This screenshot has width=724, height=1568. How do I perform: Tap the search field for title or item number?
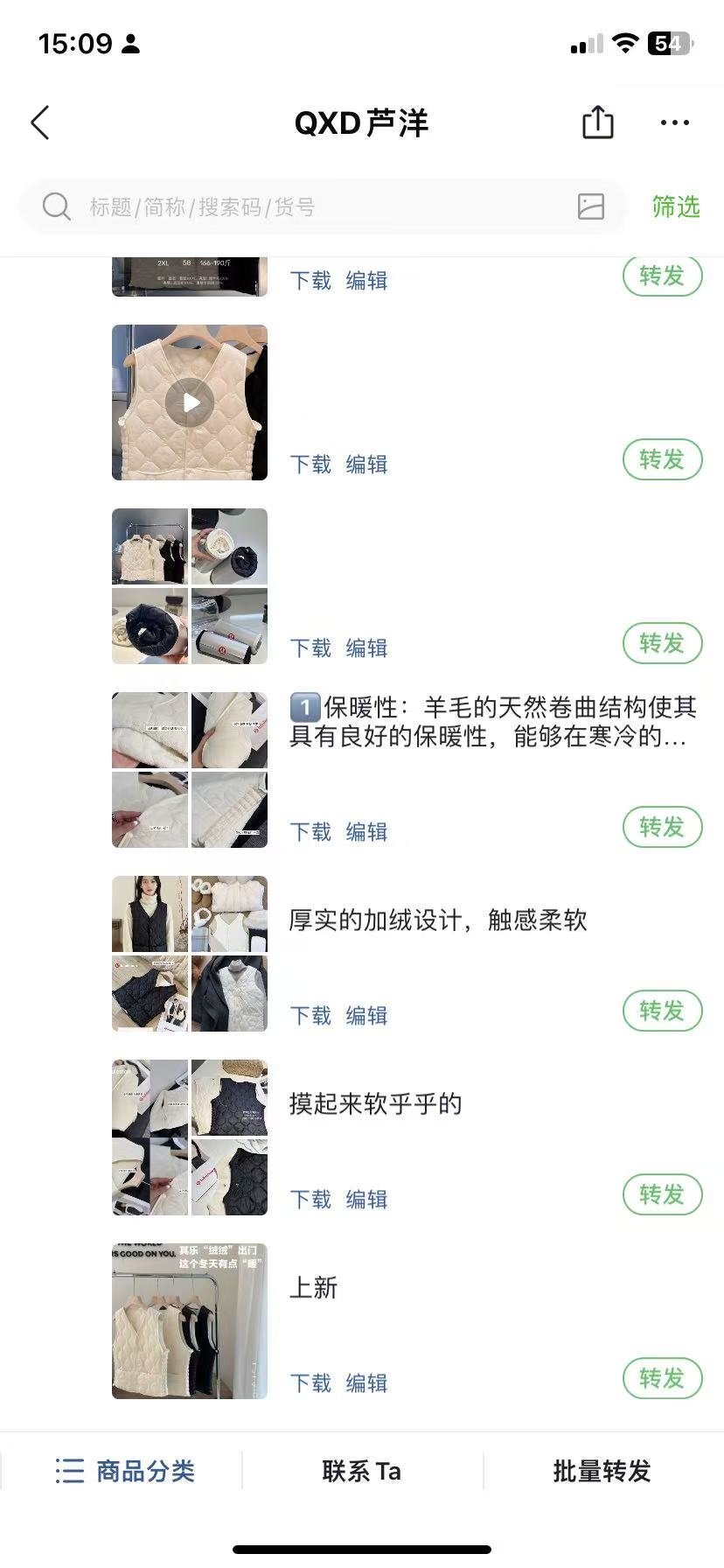tap(306, 207)
